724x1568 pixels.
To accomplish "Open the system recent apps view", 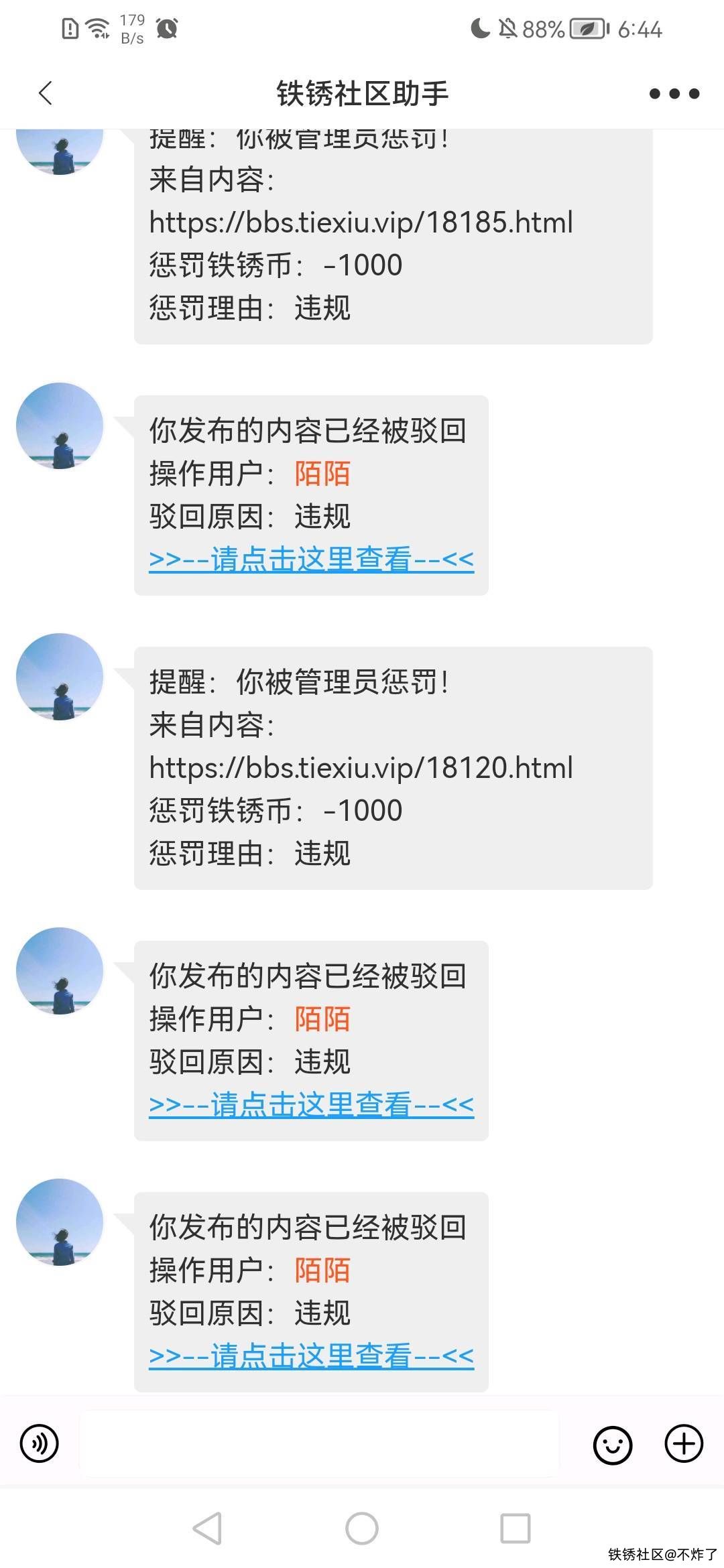I will (516, 1528).
